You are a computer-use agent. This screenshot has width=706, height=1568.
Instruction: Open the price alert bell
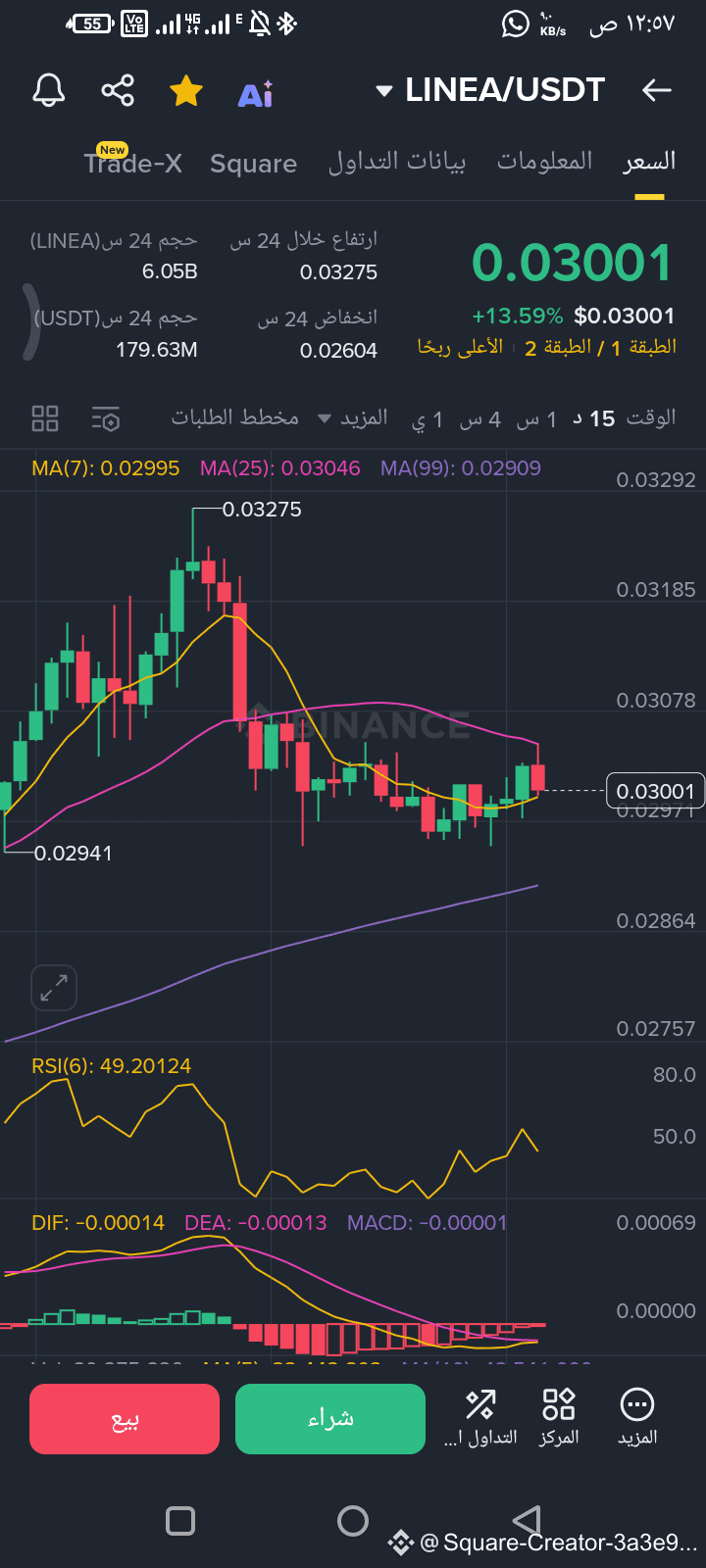coord(48,91)
